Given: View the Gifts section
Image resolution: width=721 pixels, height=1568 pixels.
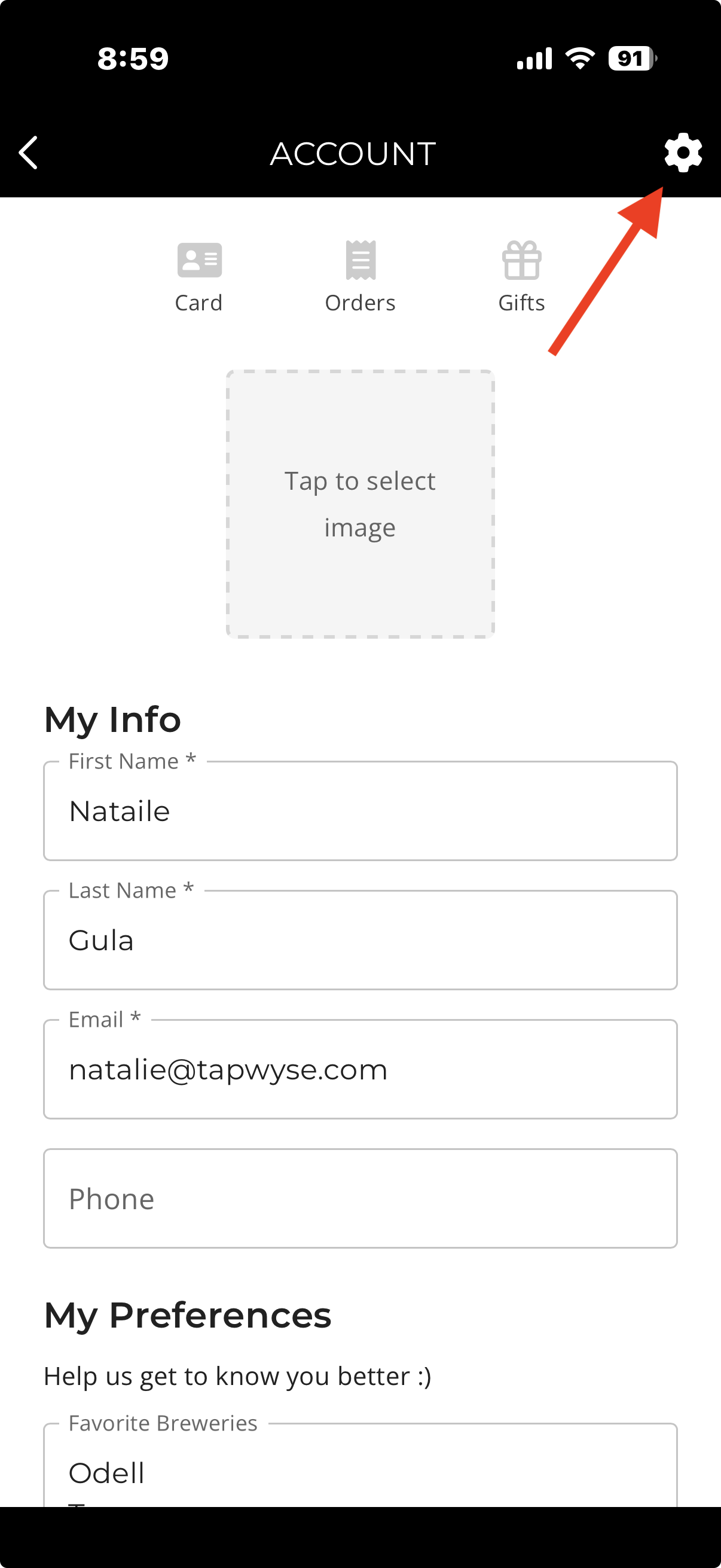Looking at the screenshot, I should click(x=521, y=277).
